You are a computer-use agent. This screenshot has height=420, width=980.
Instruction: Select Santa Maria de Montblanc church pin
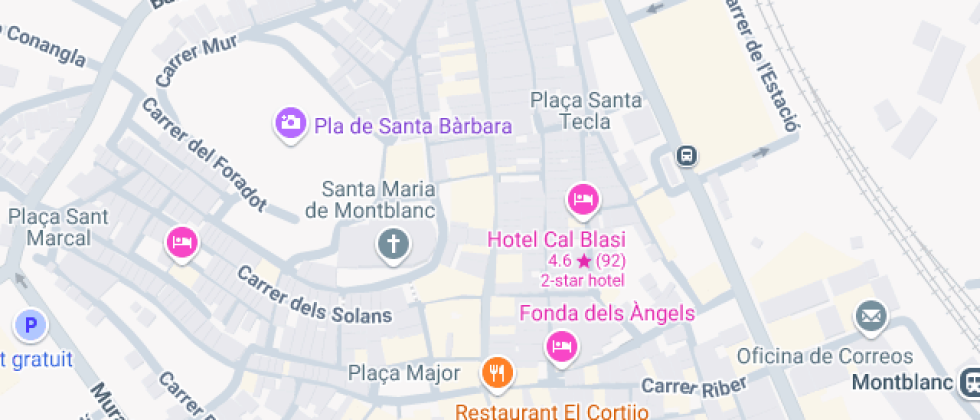(393, 243)
